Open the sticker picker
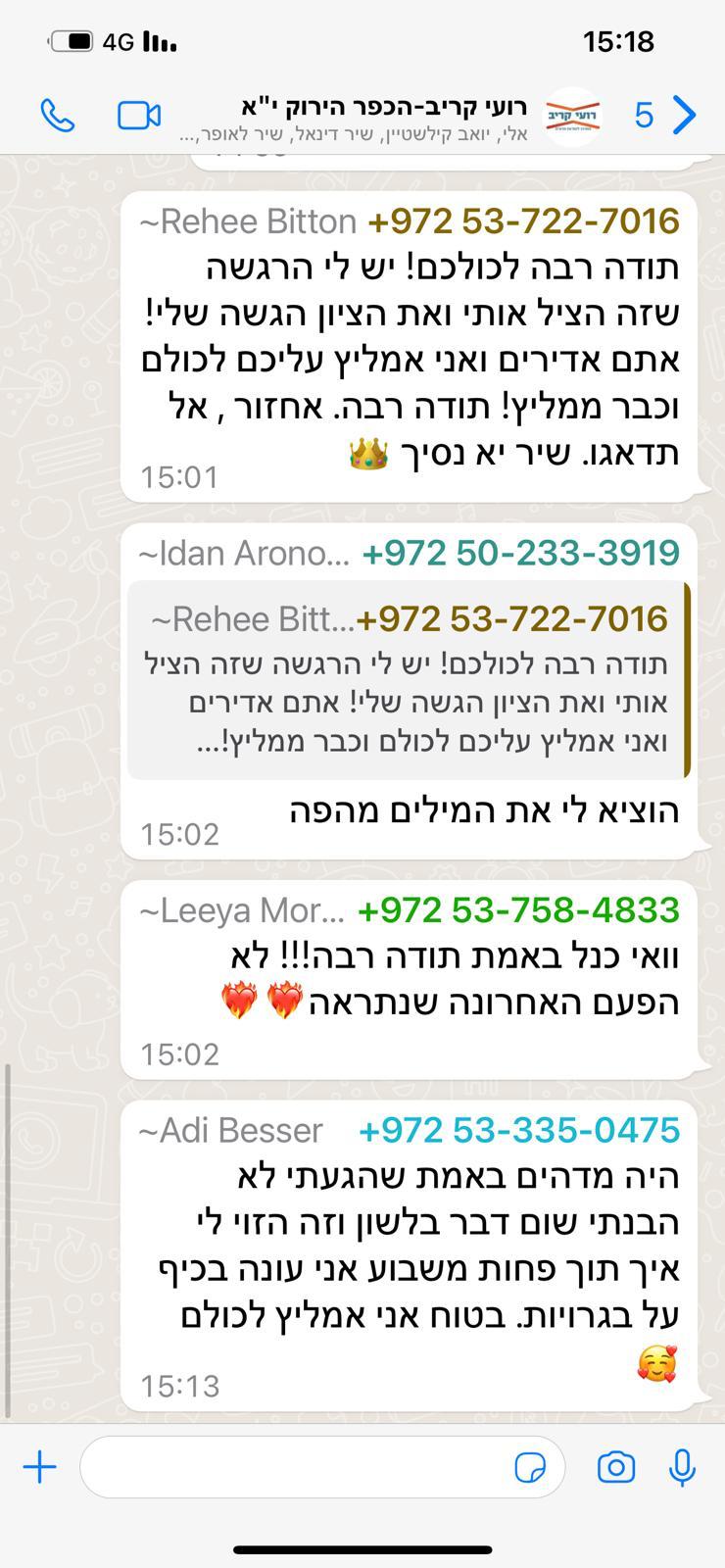This screenshot has width=725, height=1568. click(x=530, y=1467)
